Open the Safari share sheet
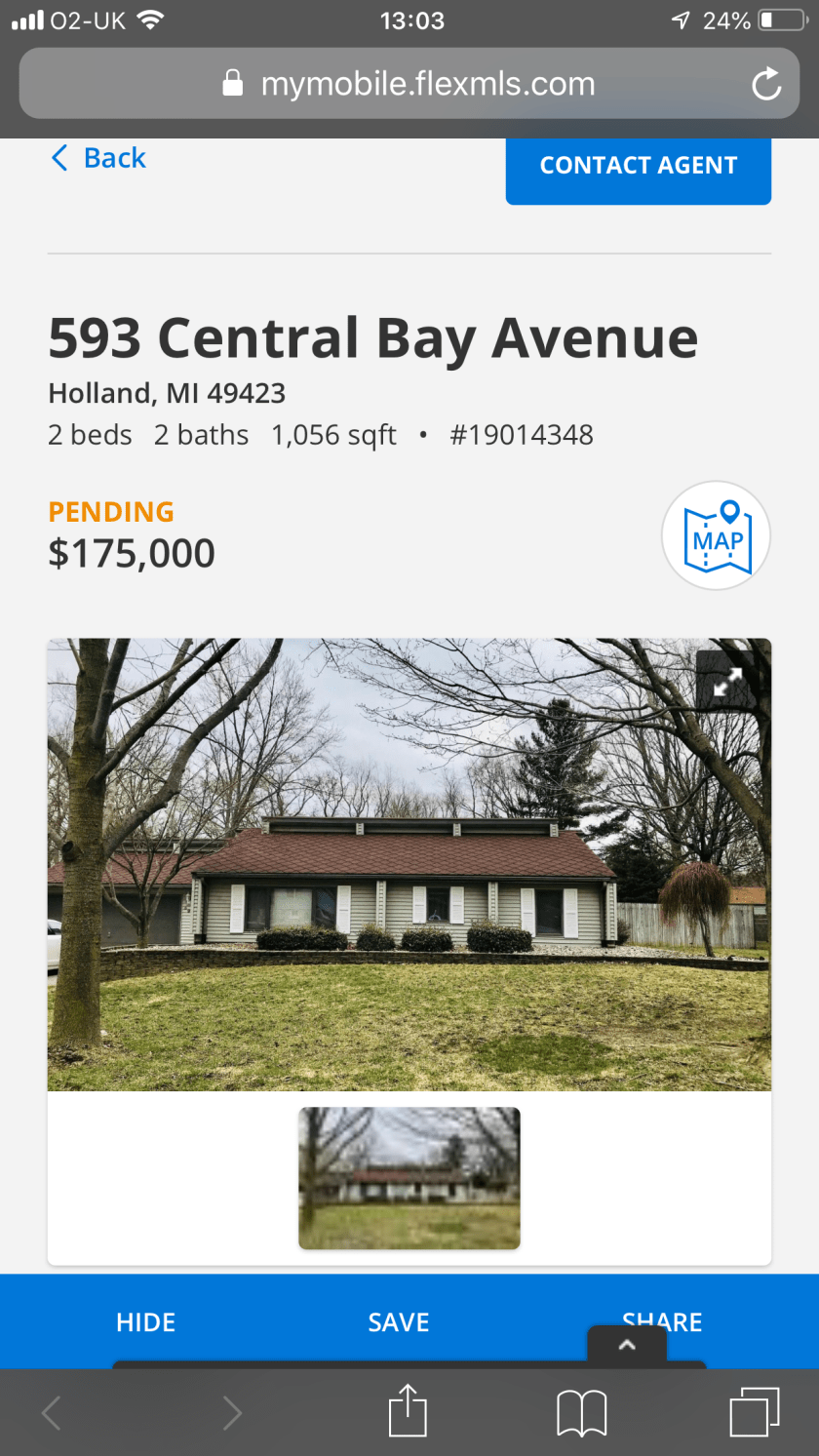This screenshot has height=1456, width=819. 408,1411
